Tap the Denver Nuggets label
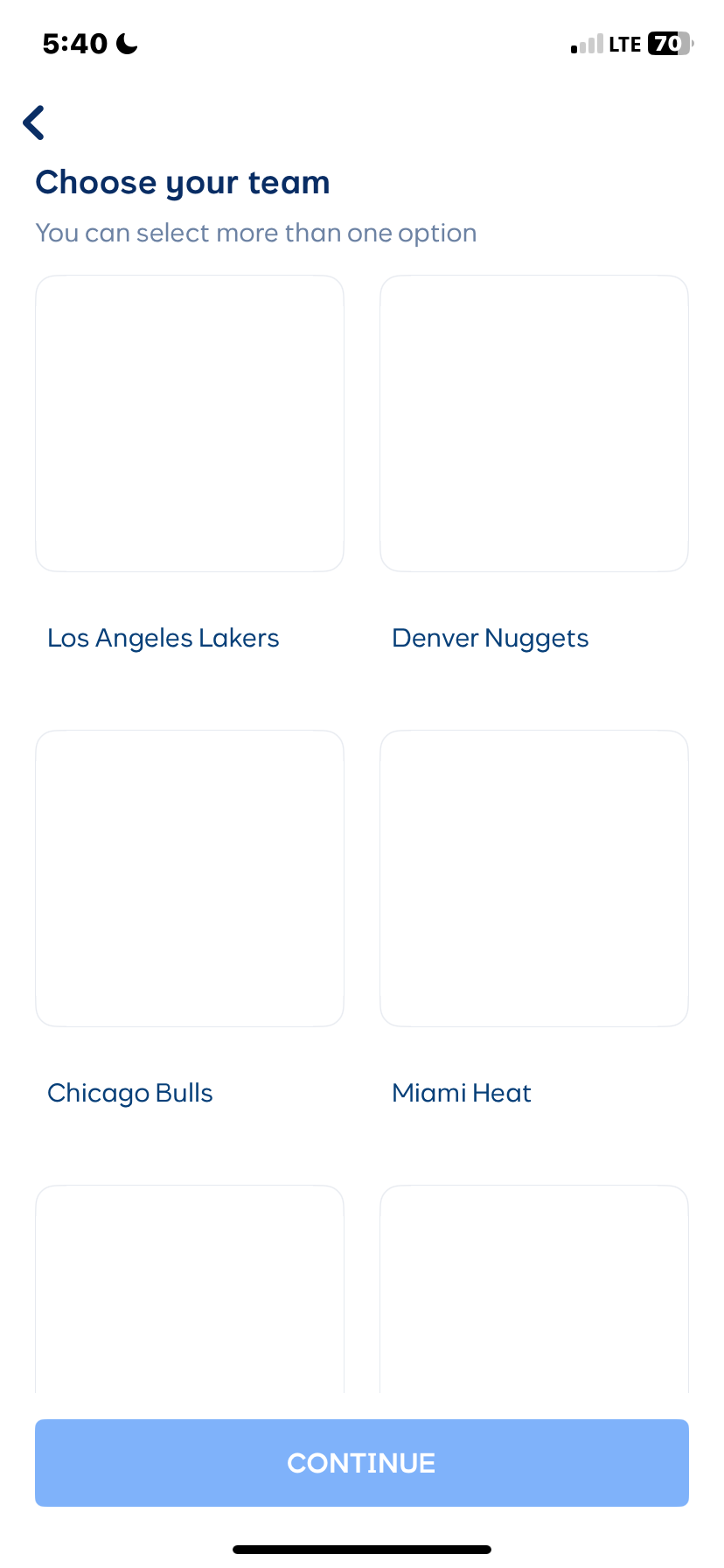This screenshot has height=1568, width=724. [x=491, y=638]
